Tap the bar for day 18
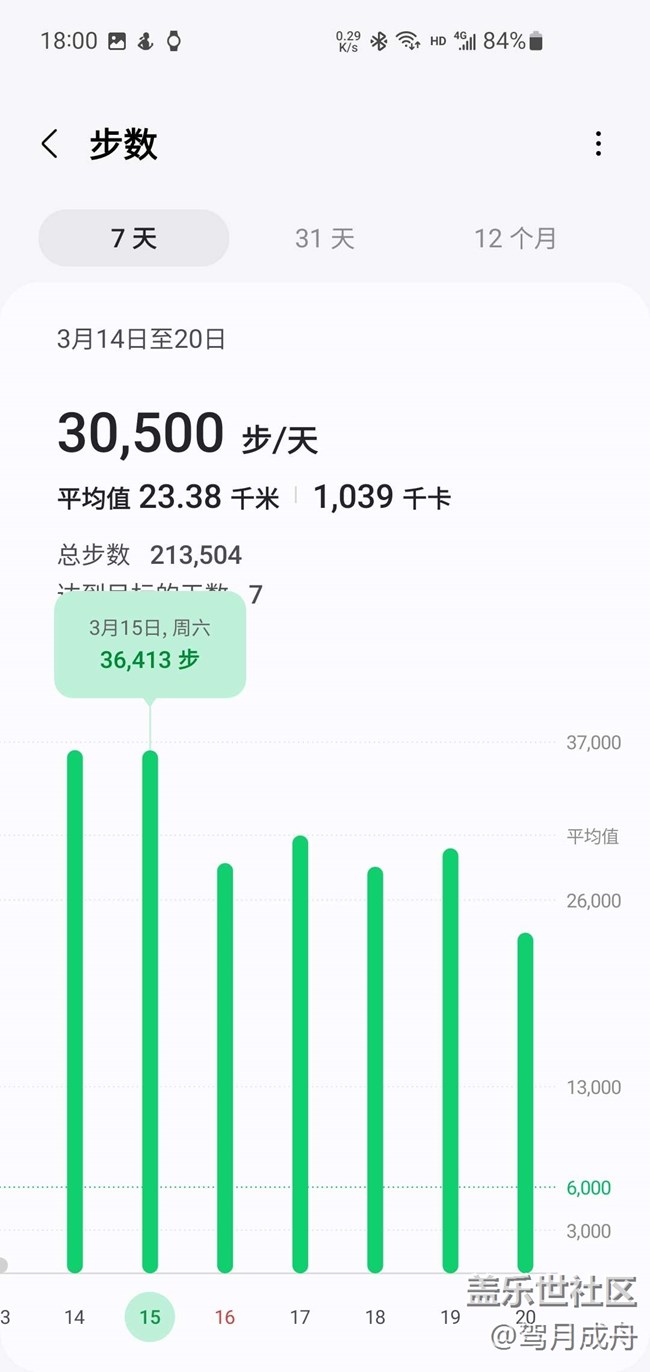650x1372 pixels. tap(375, 1070)
